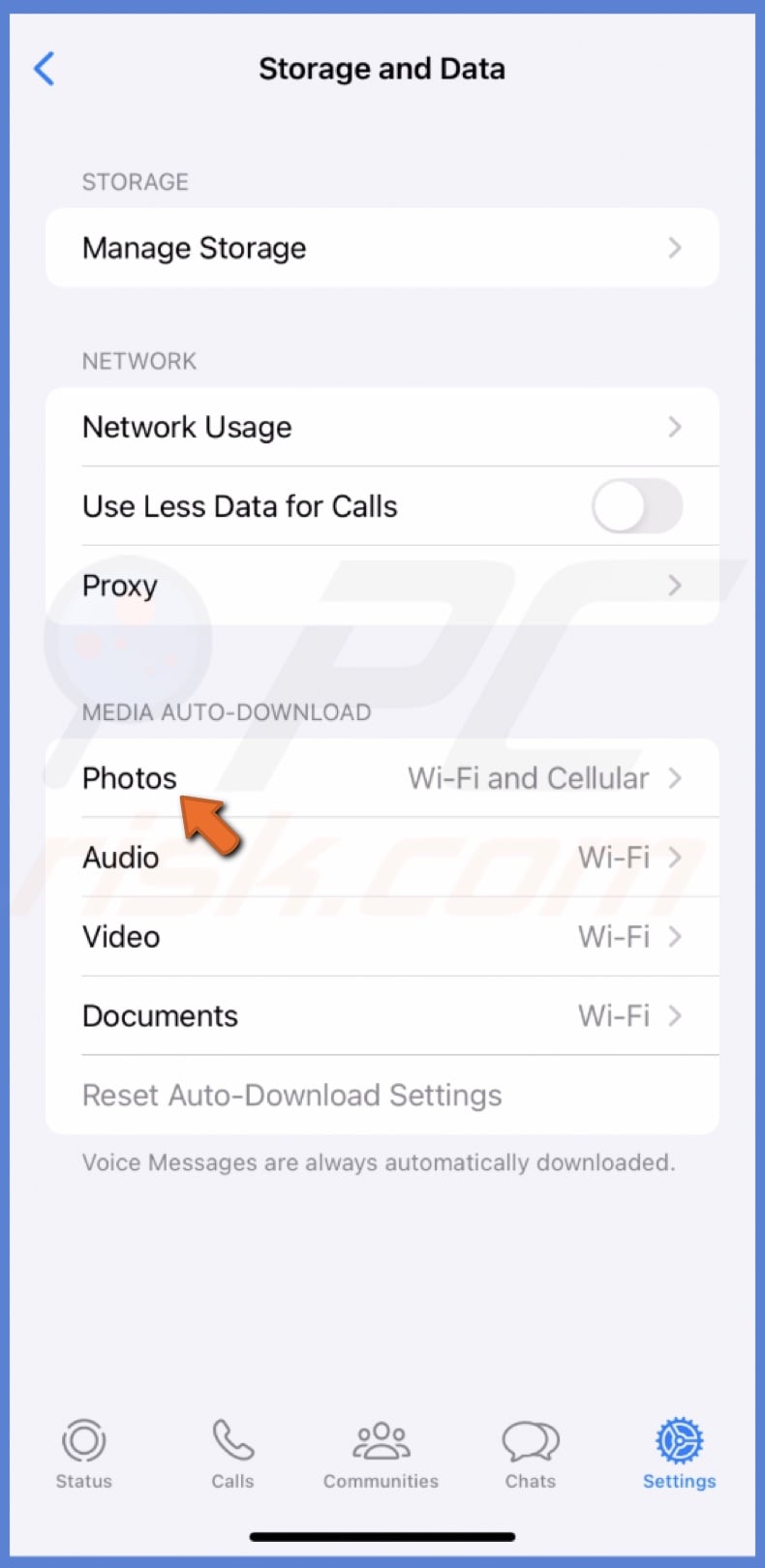The image size is (765, 1568).
Task: Open Audio auto-download options
Action: tap(382, 858)
